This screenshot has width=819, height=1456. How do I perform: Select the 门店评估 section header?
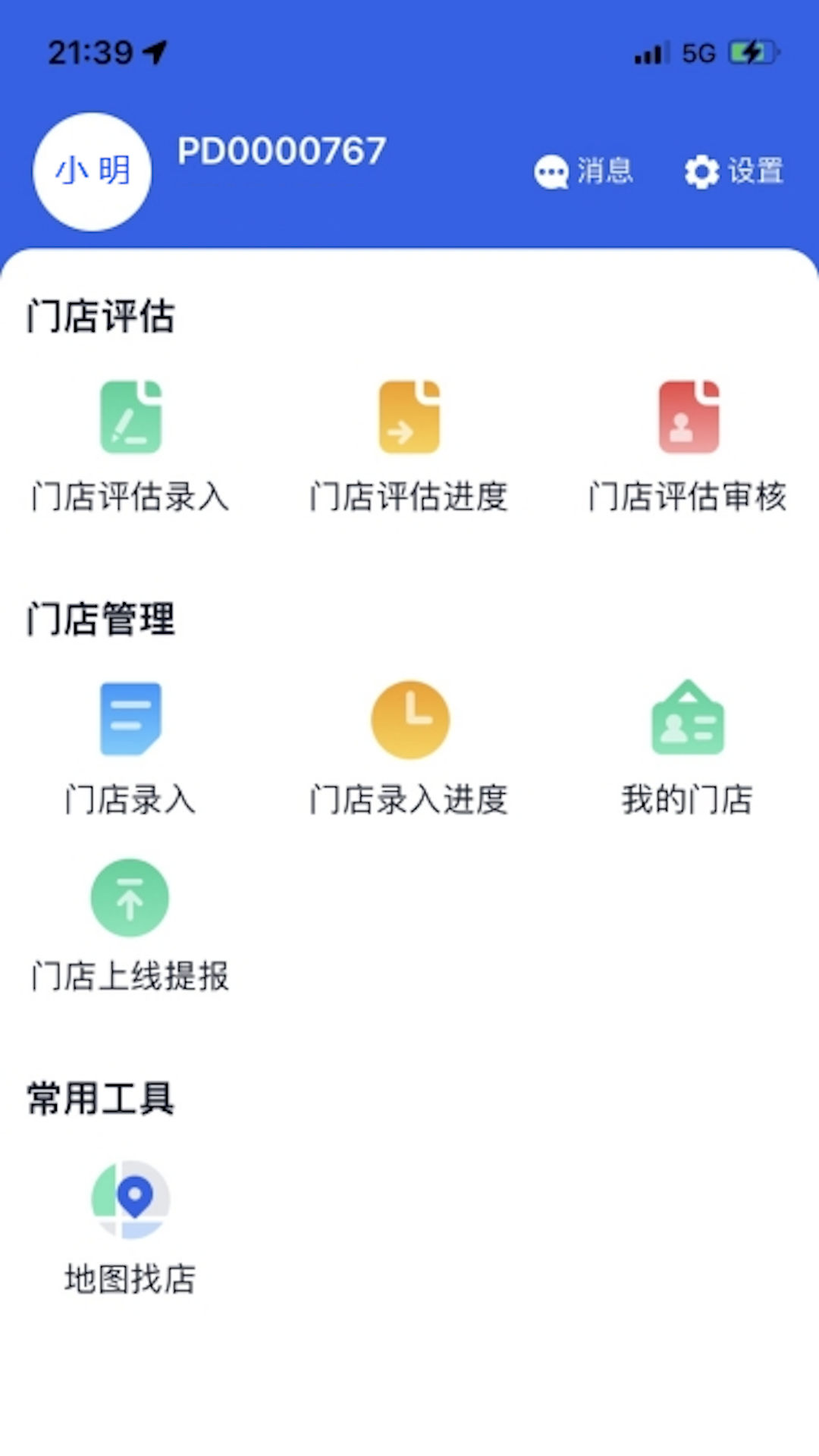[x=101, y=318]
